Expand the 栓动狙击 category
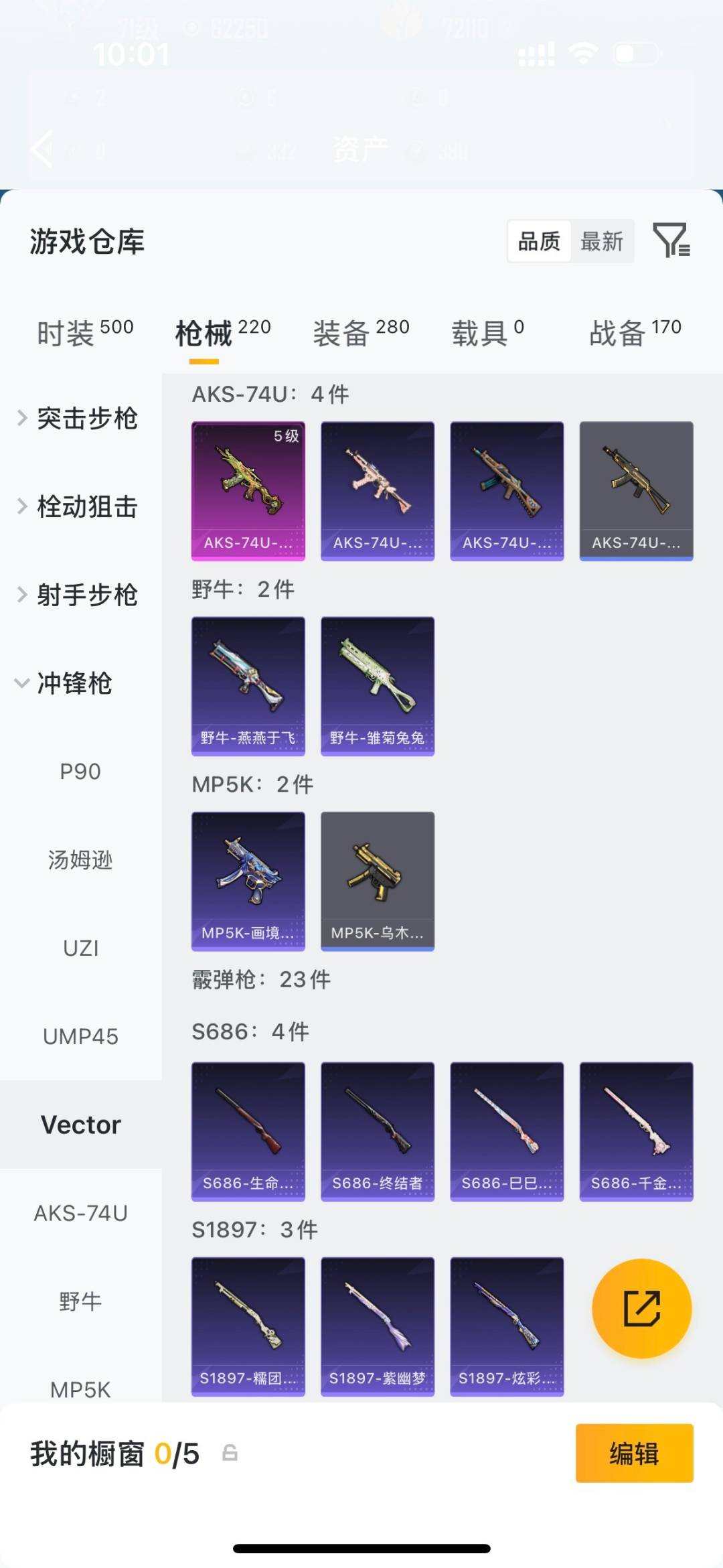The image size is (723, 1568). (88, 506)
